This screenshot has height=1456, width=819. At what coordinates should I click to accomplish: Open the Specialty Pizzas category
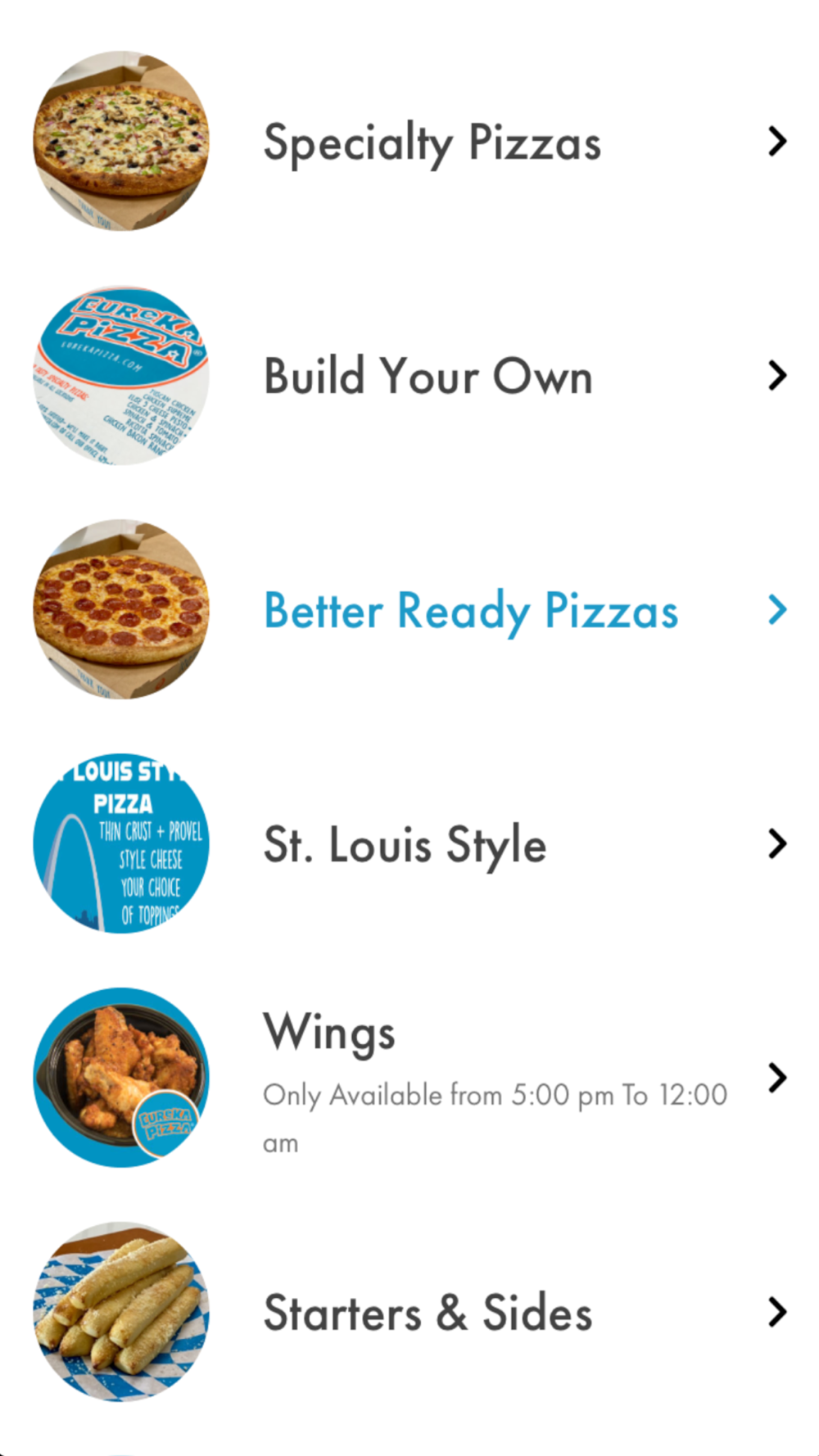tap(432, 142)
